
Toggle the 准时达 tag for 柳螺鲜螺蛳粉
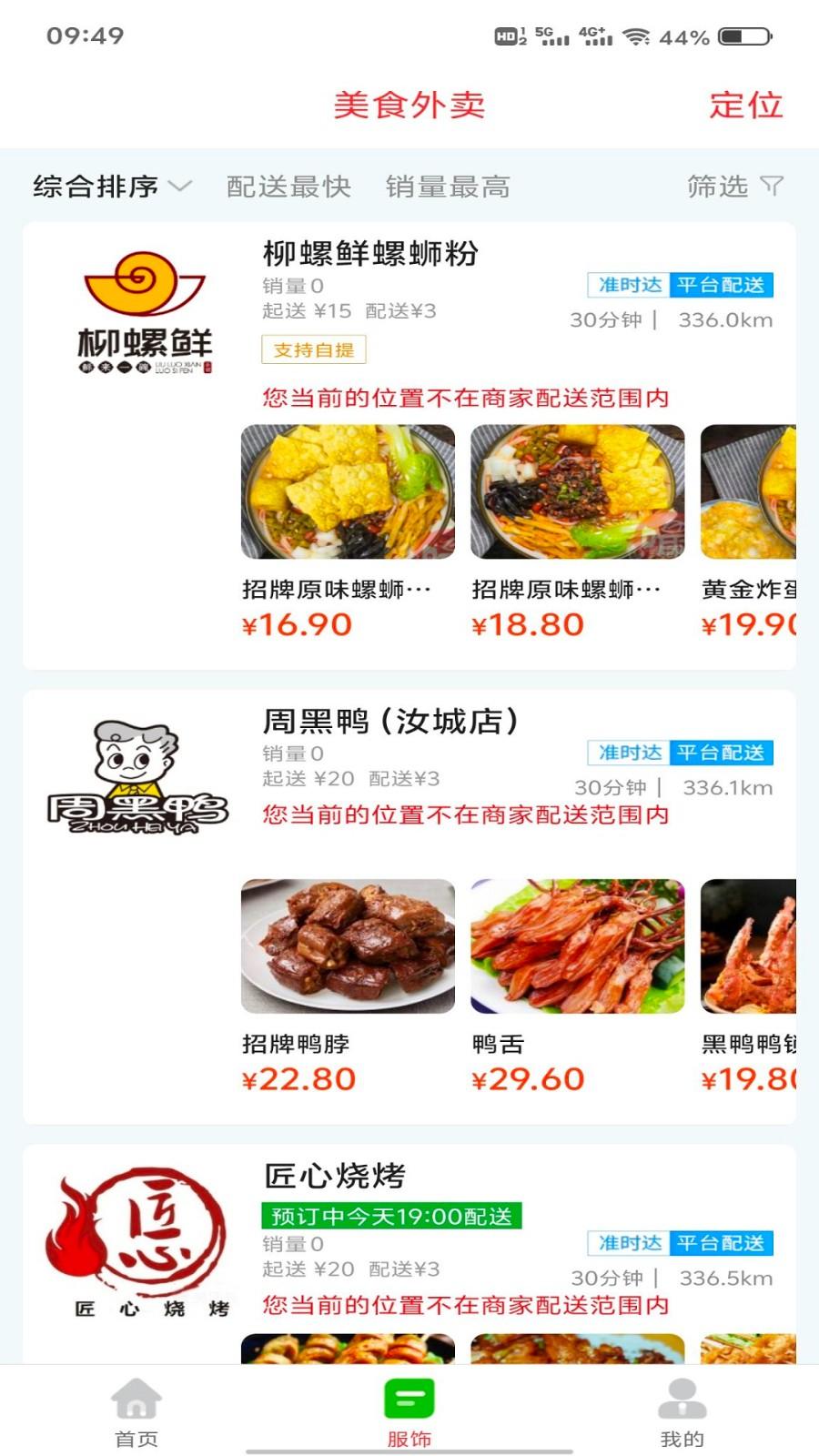click(x=627, y=285)
